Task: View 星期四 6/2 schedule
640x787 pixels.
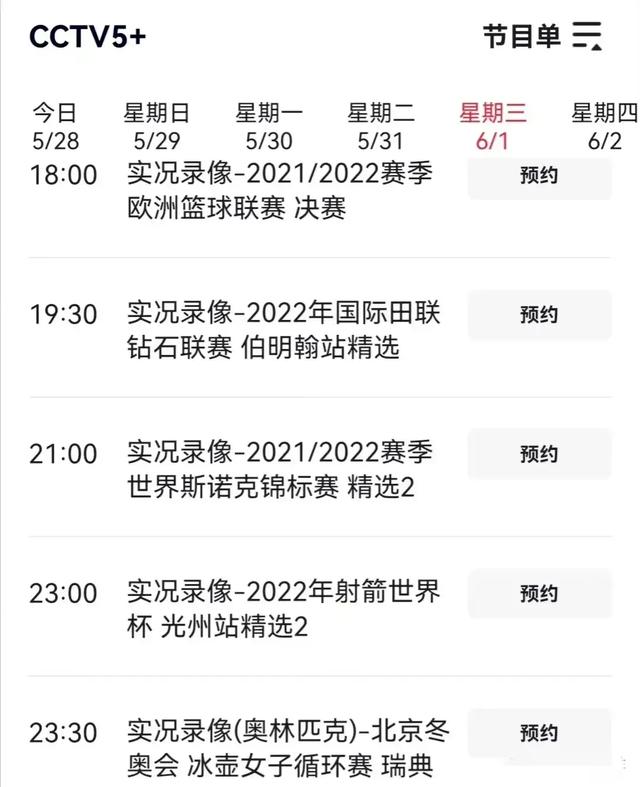Action: click(604, 126)
